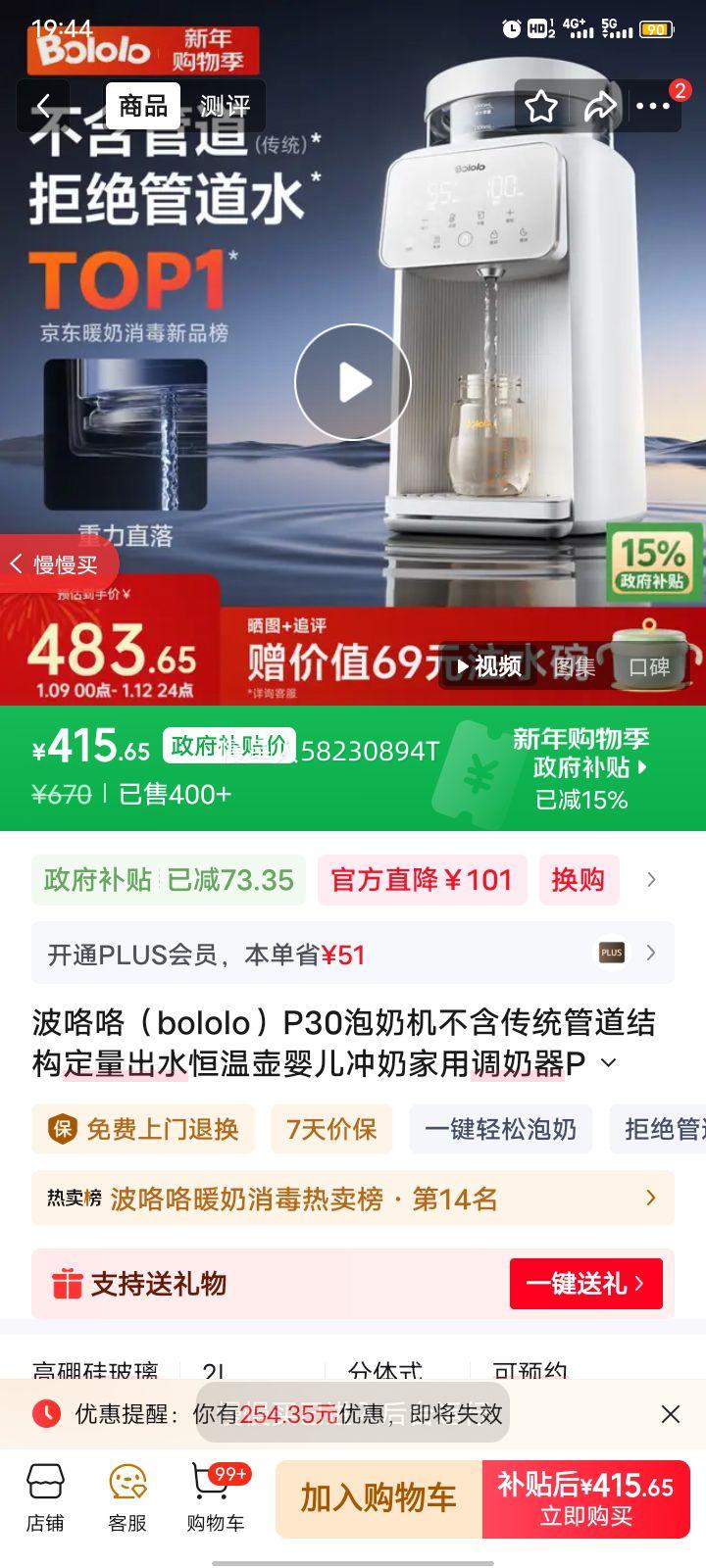Open the more options menu with badge 2

(x=656, y=106)
